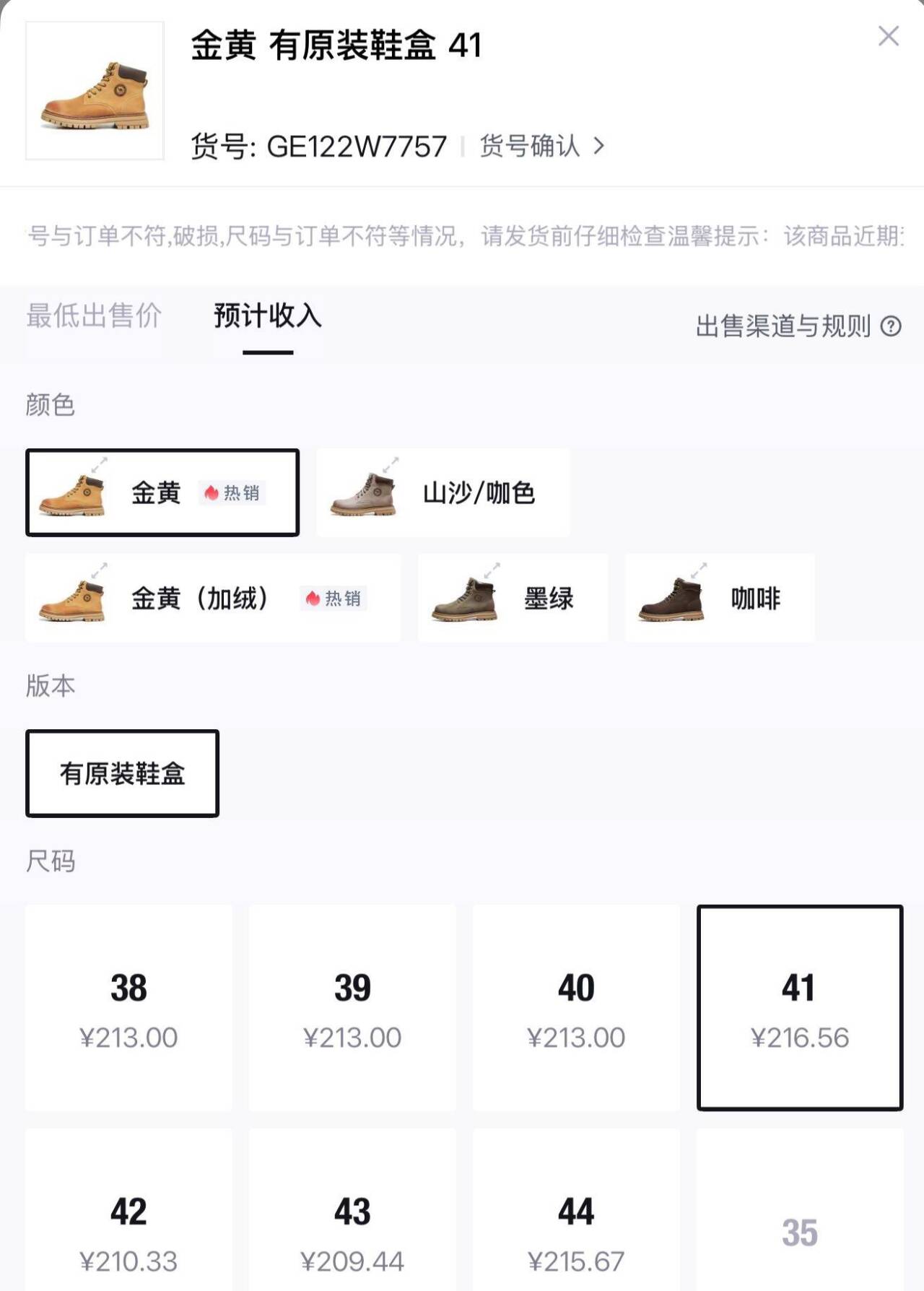Select the 有原装鞋盒 version

click(122, 773)
